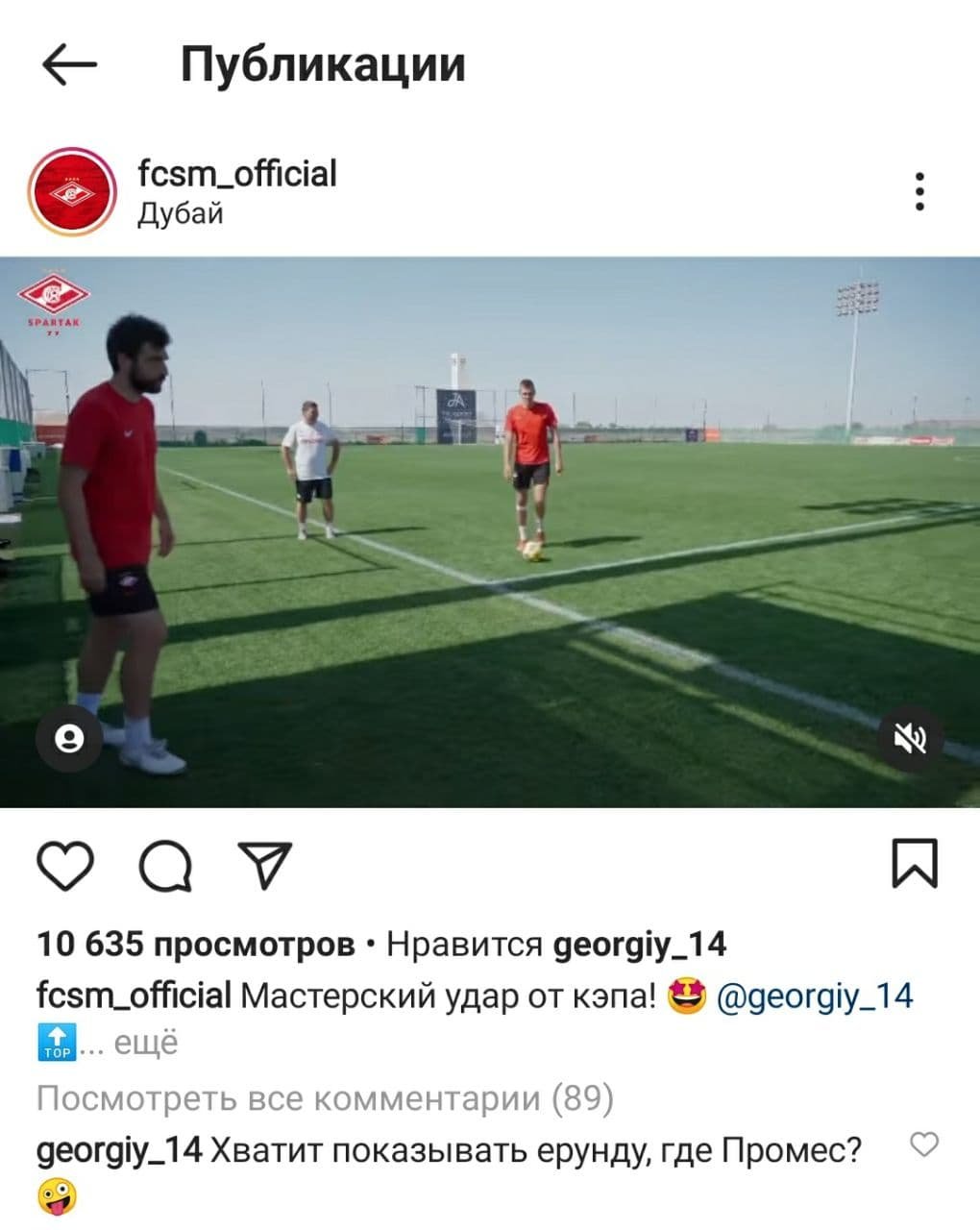Image resolution: width=980 pixels, height=1230 pixels.
Task: Open the @georgiy_14 mention in caption
Action: click(x=816, y=996)
